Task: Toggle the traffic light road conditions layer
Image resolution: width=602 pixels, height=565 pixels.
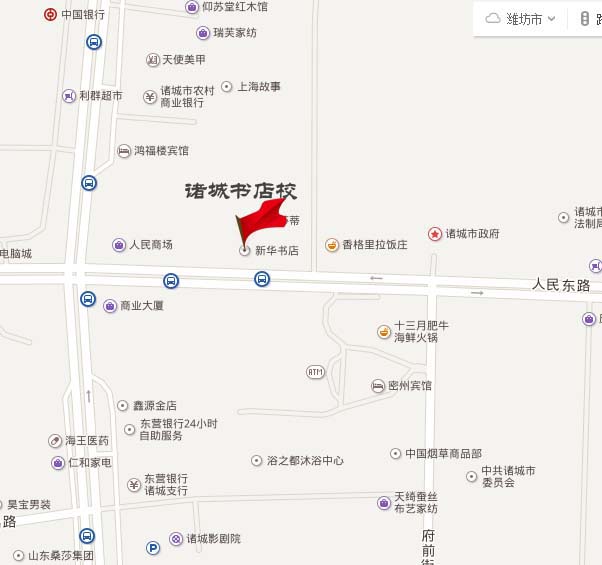Action: point(585,19)
